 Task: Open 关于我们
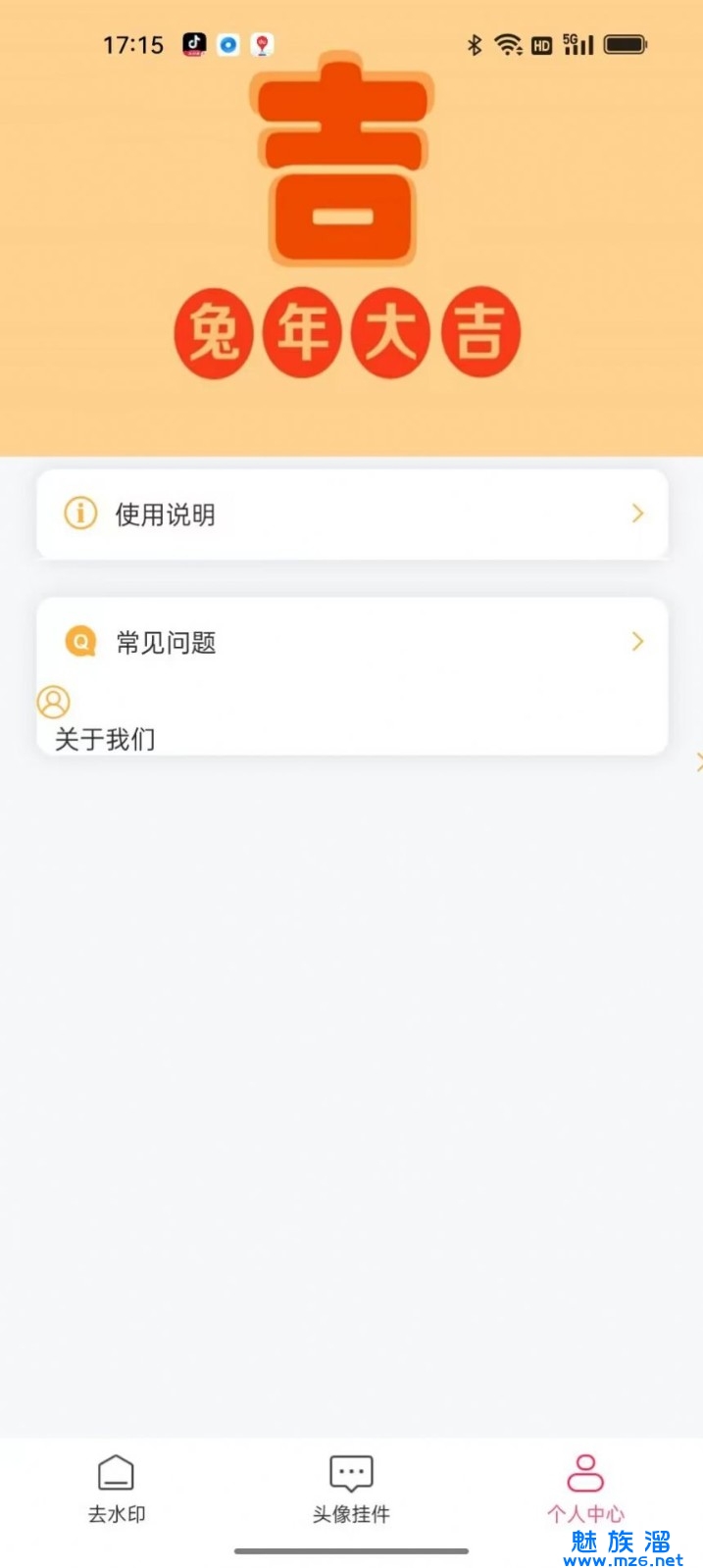point(104,738)
